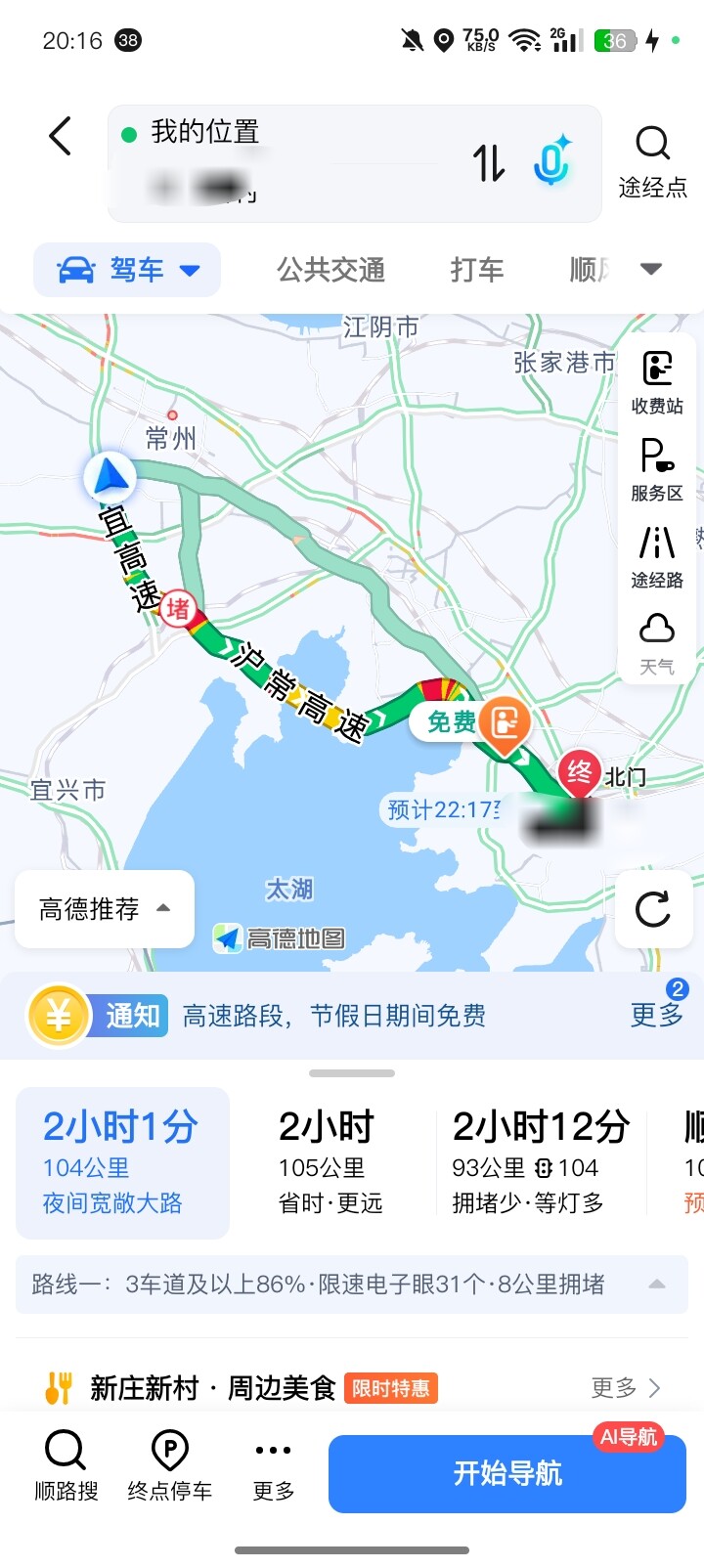Choose the 2小时12分 93公里 route
The width and height of the screenshot is (704, 1568).
pos(541,1161)
